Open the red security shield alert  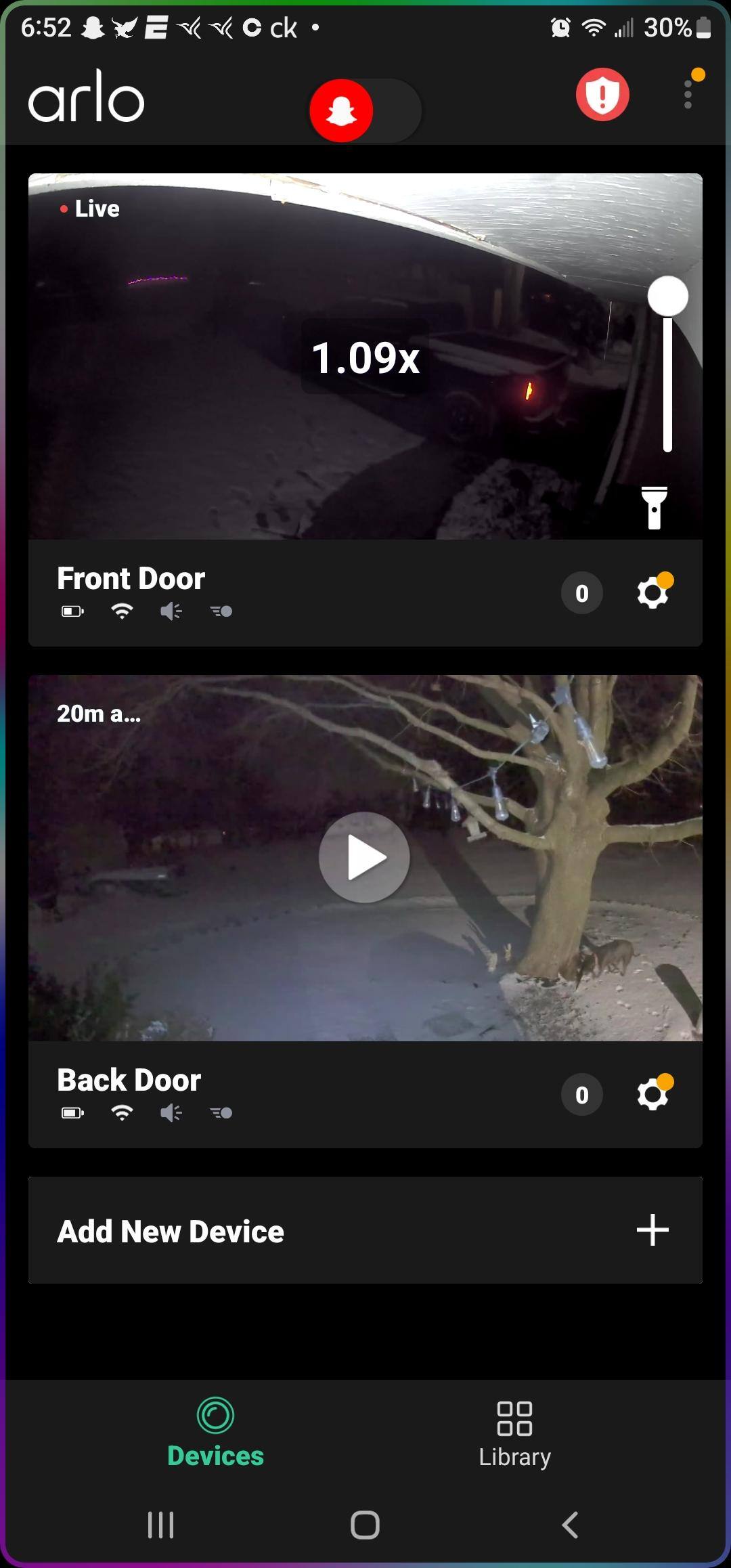click(x=602, y=95)
